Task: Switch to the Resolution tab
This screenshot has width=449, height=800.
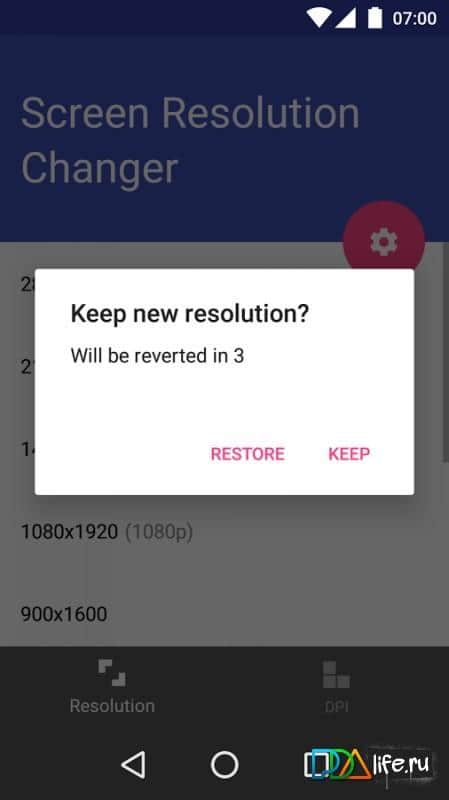Action: point(112,686)
